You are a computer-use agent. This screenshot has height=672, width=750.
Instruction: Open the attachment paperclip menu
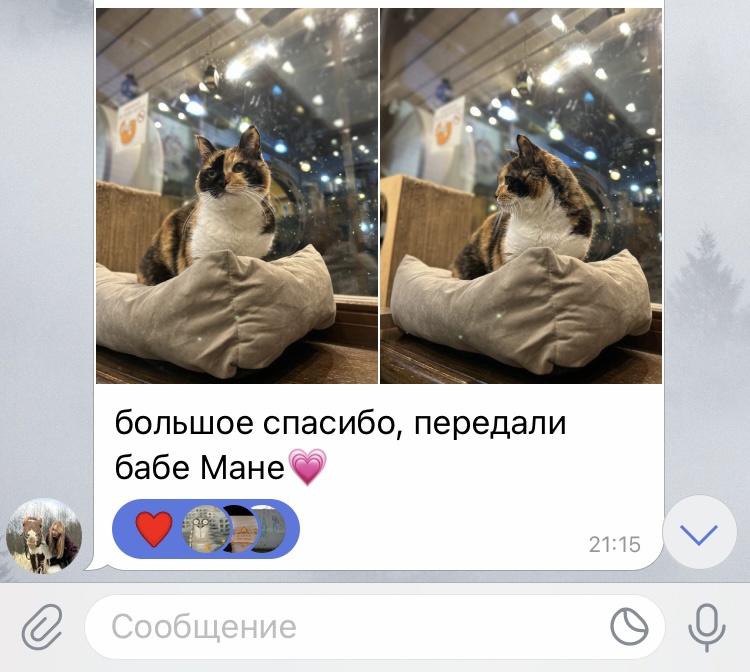(x=41, y=628)
